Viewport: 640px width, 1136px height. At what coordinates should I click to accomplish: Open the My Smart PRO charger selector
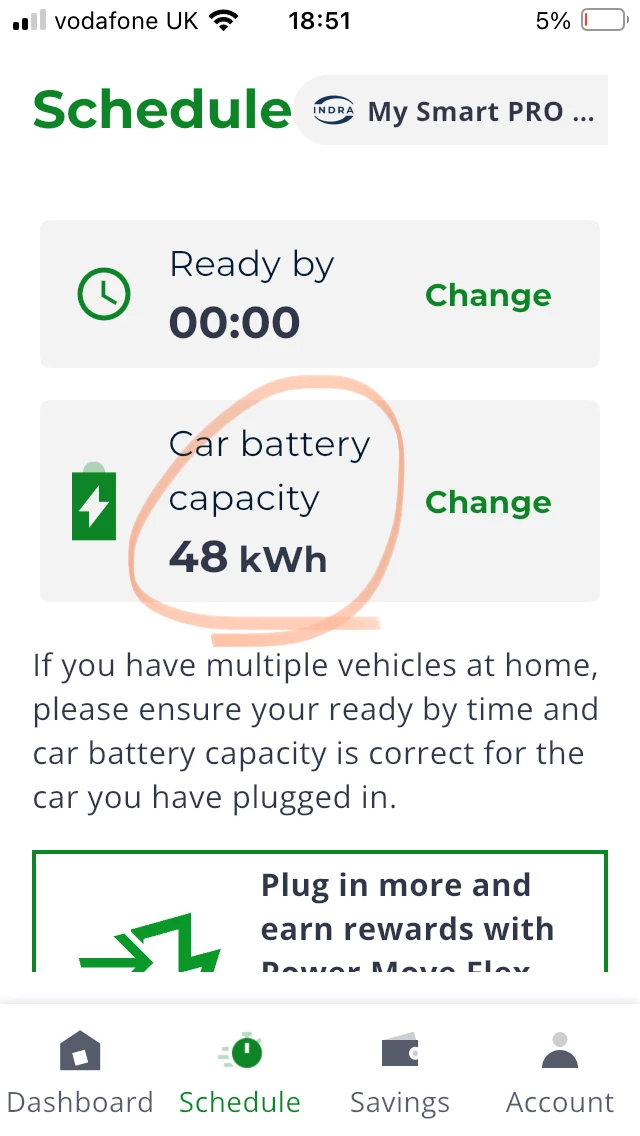click(x=455, y=111)
